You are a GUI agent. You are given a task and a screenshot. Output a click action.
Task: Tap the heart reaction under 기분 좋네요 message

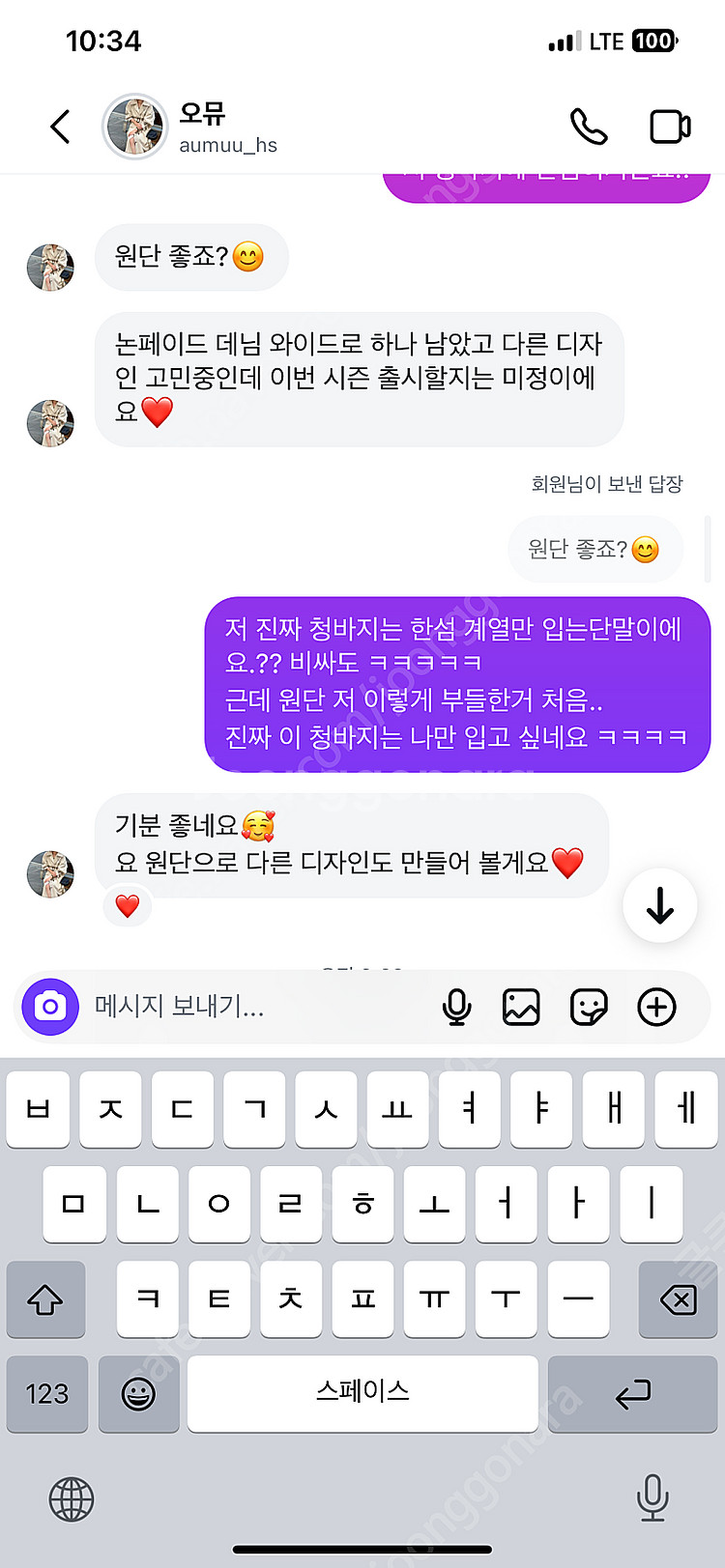click(128, 905)
